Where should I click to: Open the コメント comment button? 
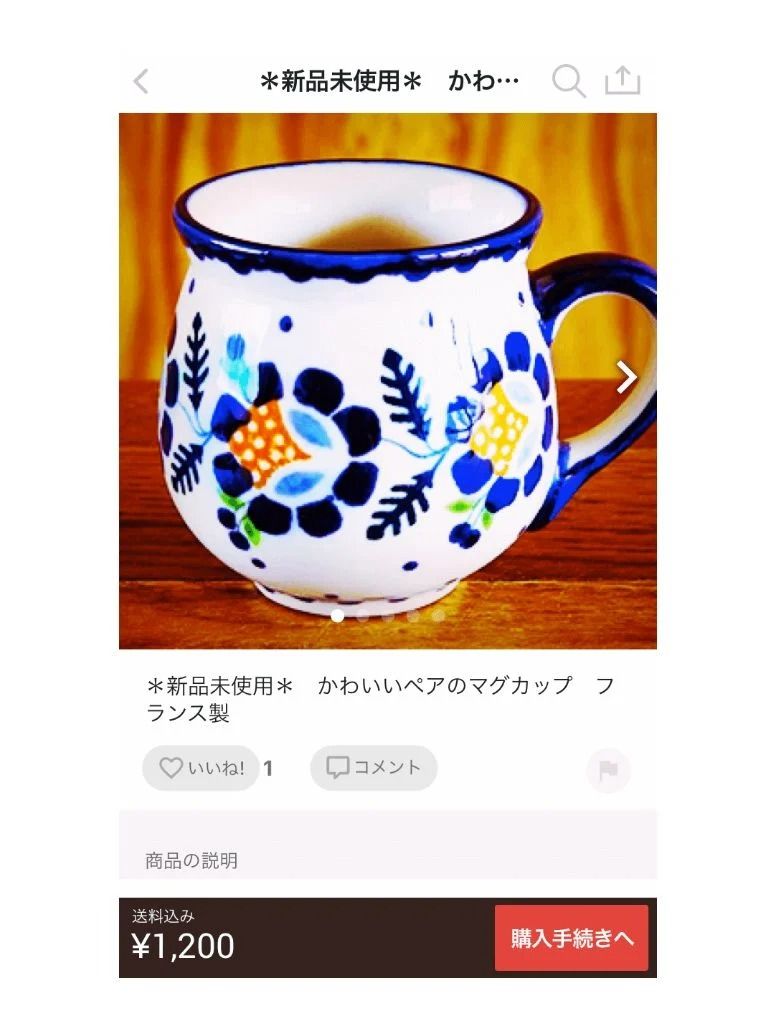(x=374, y=768)
